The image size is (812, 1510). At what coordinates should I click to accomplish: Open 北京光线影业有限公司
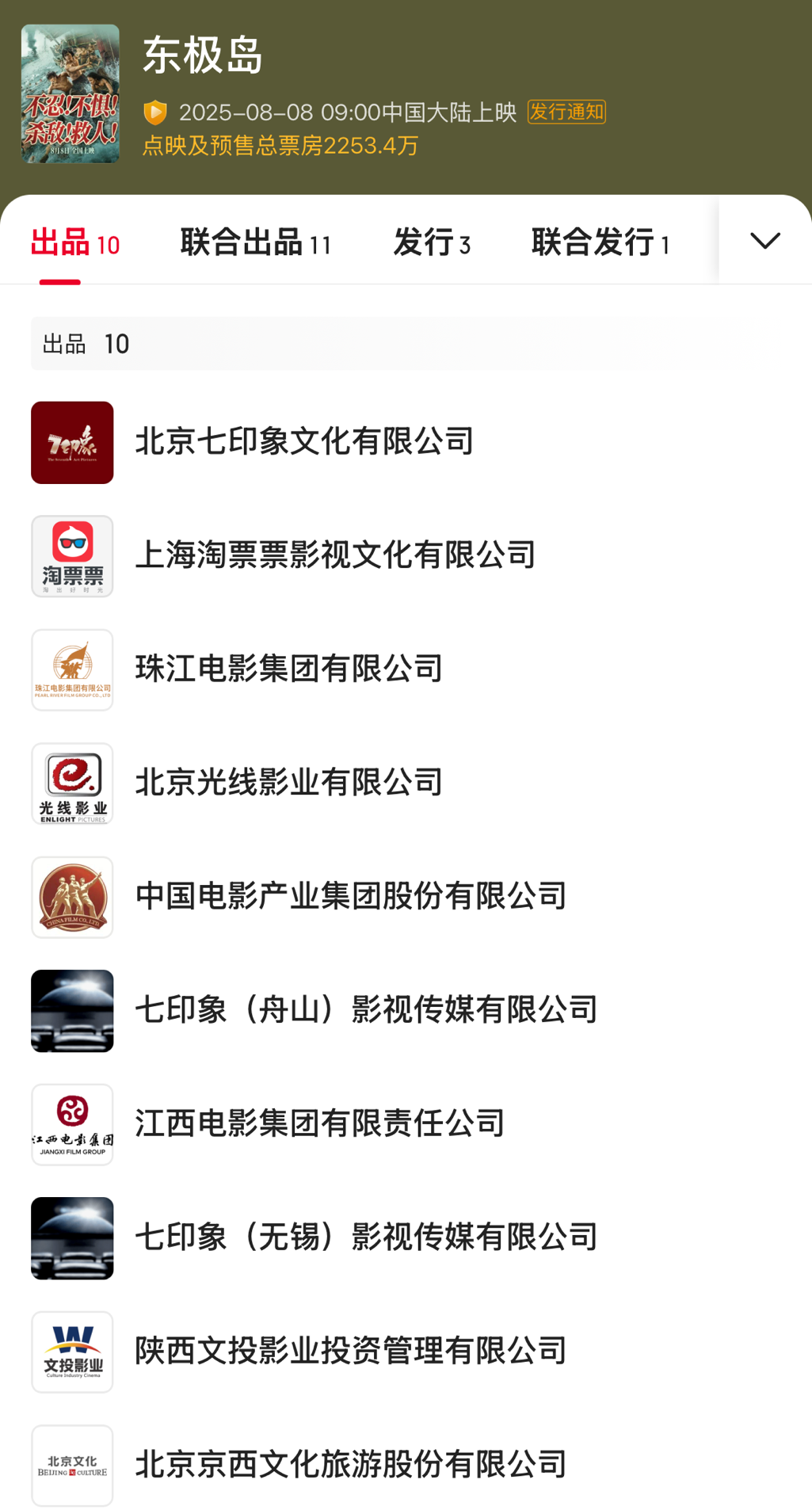pos(289,783)
